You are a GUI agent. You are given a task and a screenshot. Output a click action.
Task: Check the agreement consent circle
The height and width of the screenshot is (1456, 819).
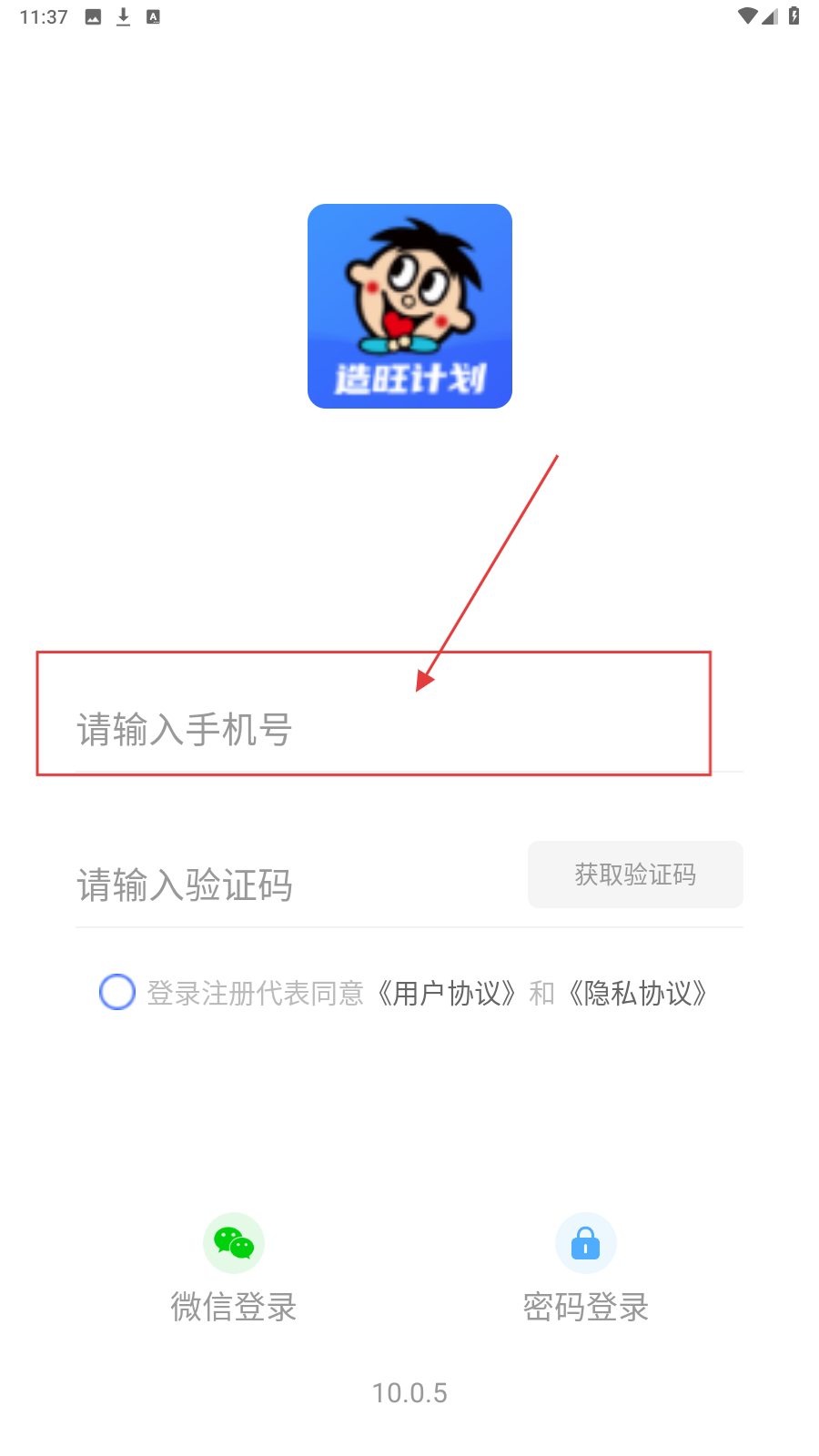click(117, 992)
